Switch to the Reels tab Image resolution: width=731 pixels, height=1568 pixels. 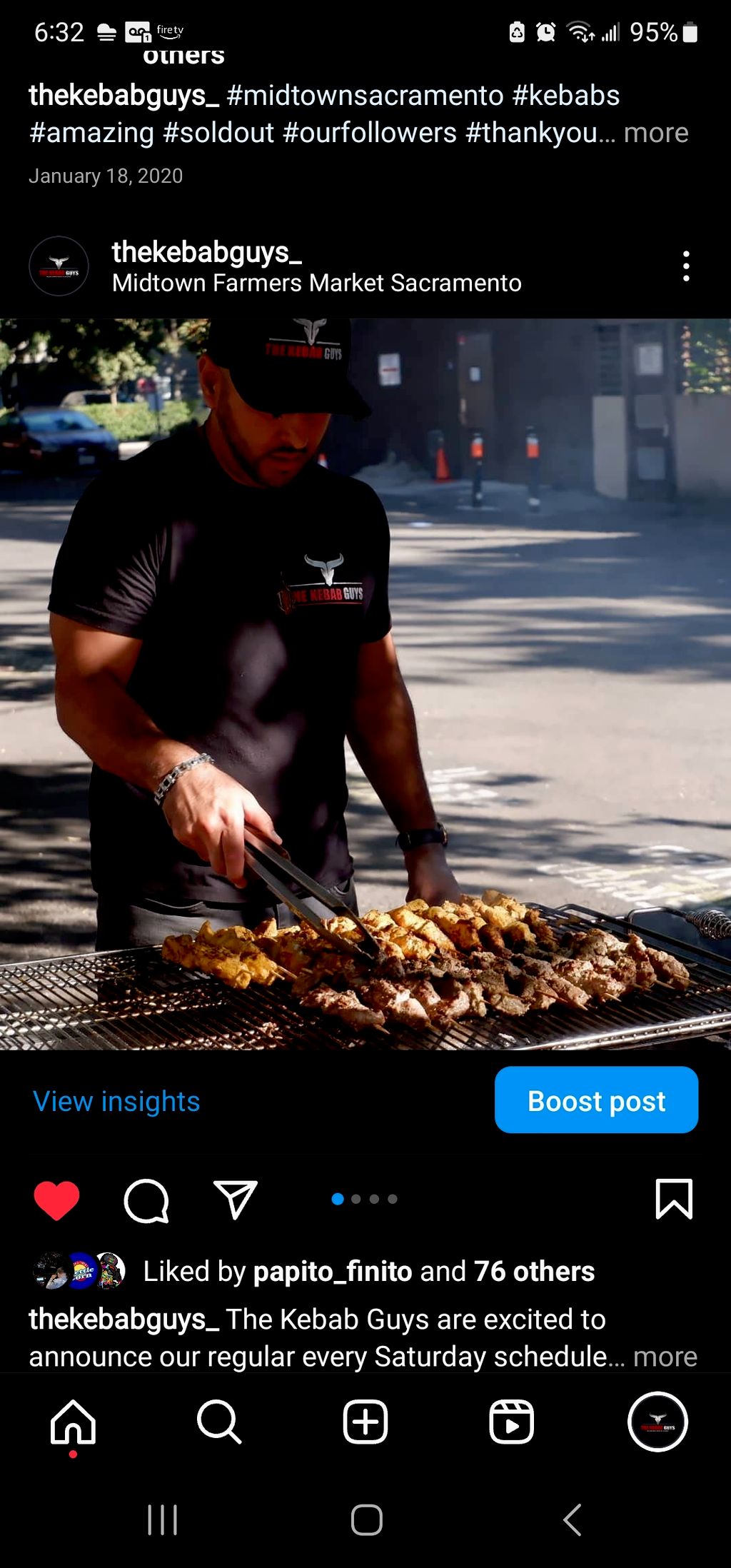511,1422
